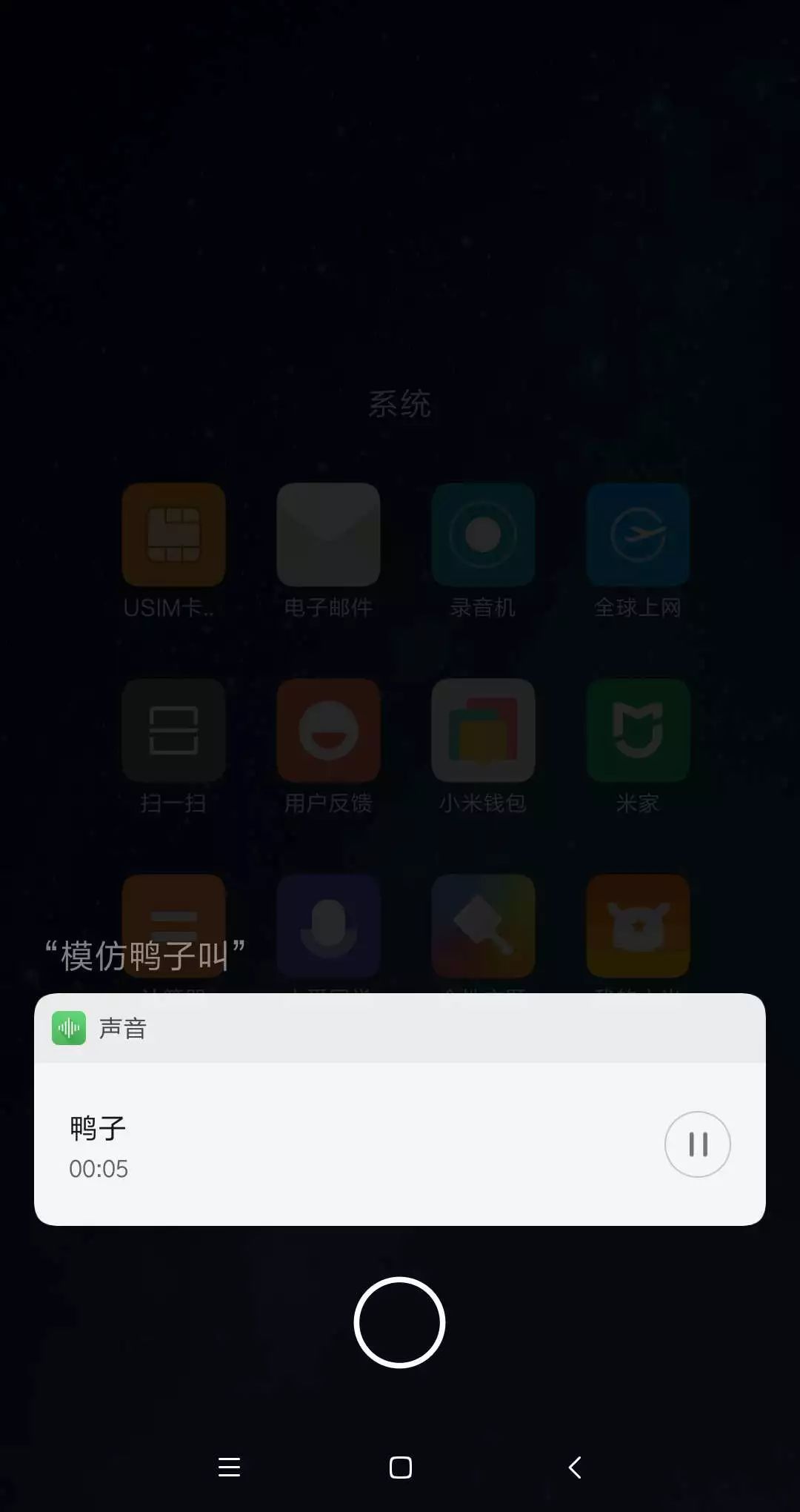The height and width of the screenshot is (1512, 800).
Task: Pause the duck sound playback
Action: click(x=697, y=1144)
